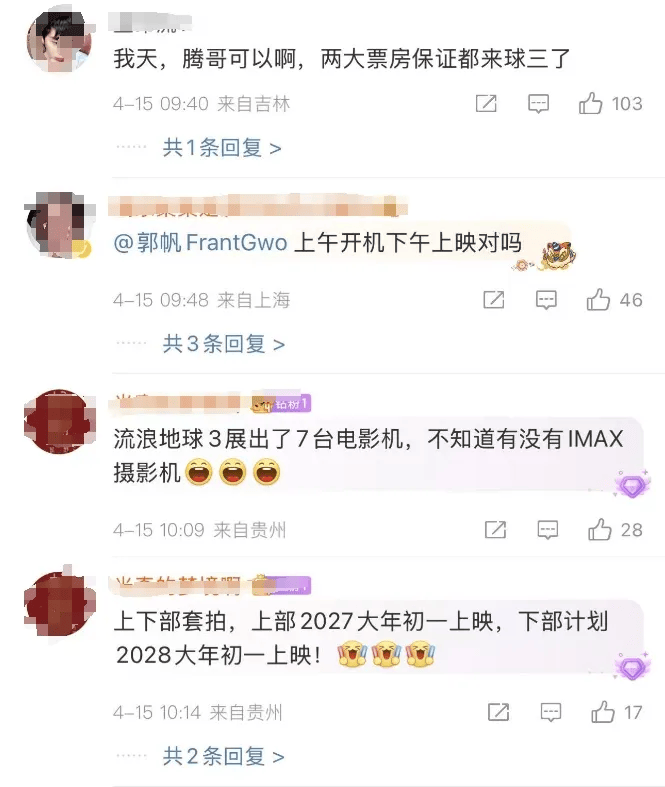Image resolution: width=665 pixels, height=787 pixels.
Task: Reply to the comment from 上海
Action: coord(545,299)
